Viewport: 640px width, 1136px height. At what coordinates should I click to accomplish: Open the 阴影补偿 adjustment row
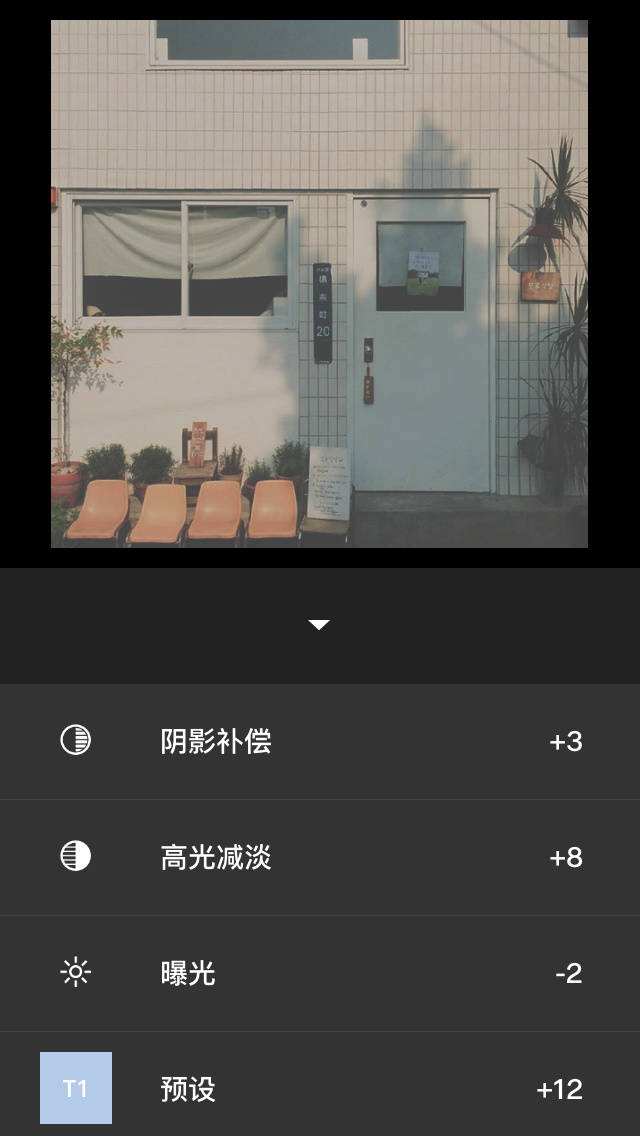tap(320, 741)
